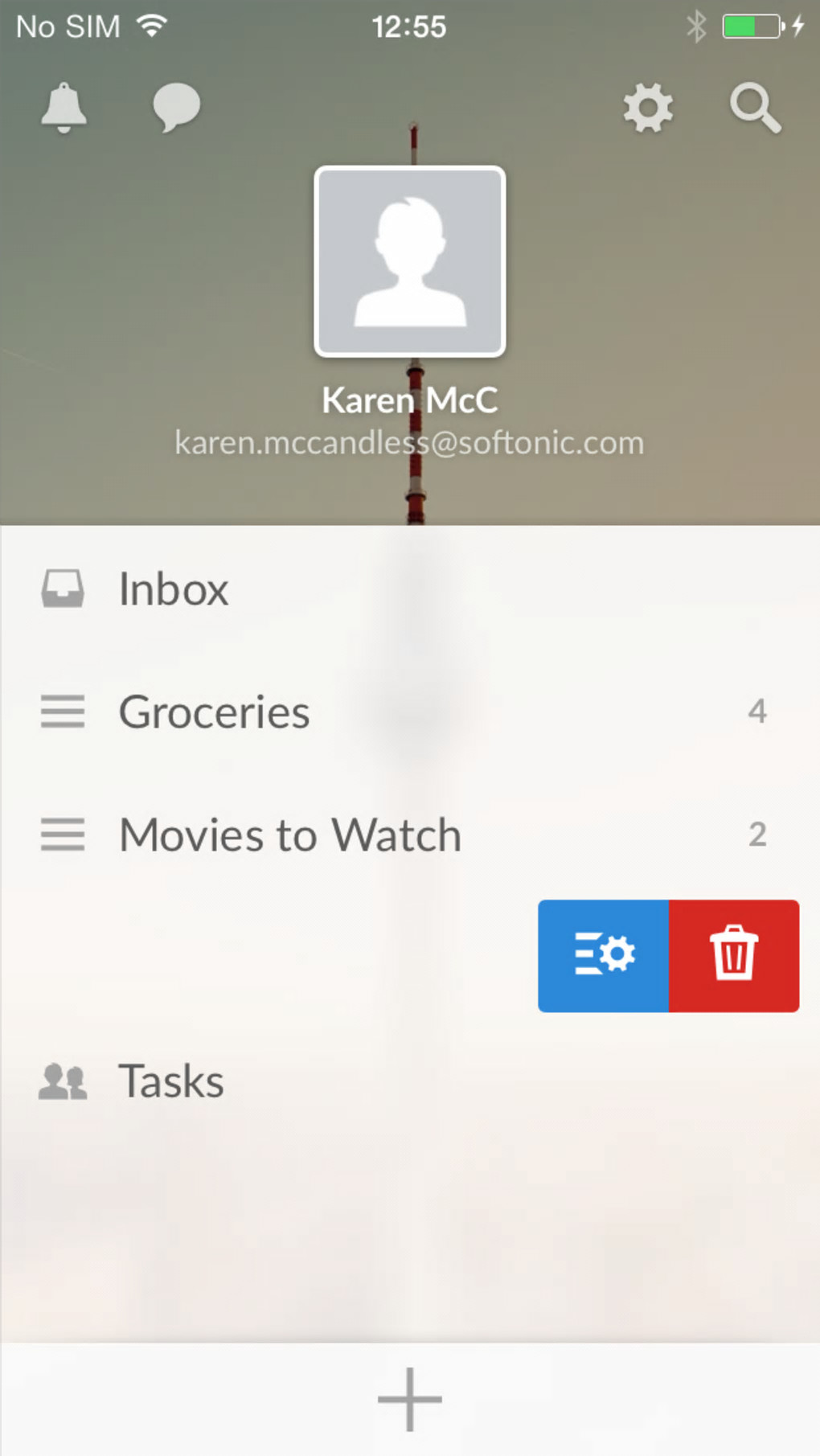Add a new list with plus
Viewport: 820px width, 1456px height.
click(410, 1399)
